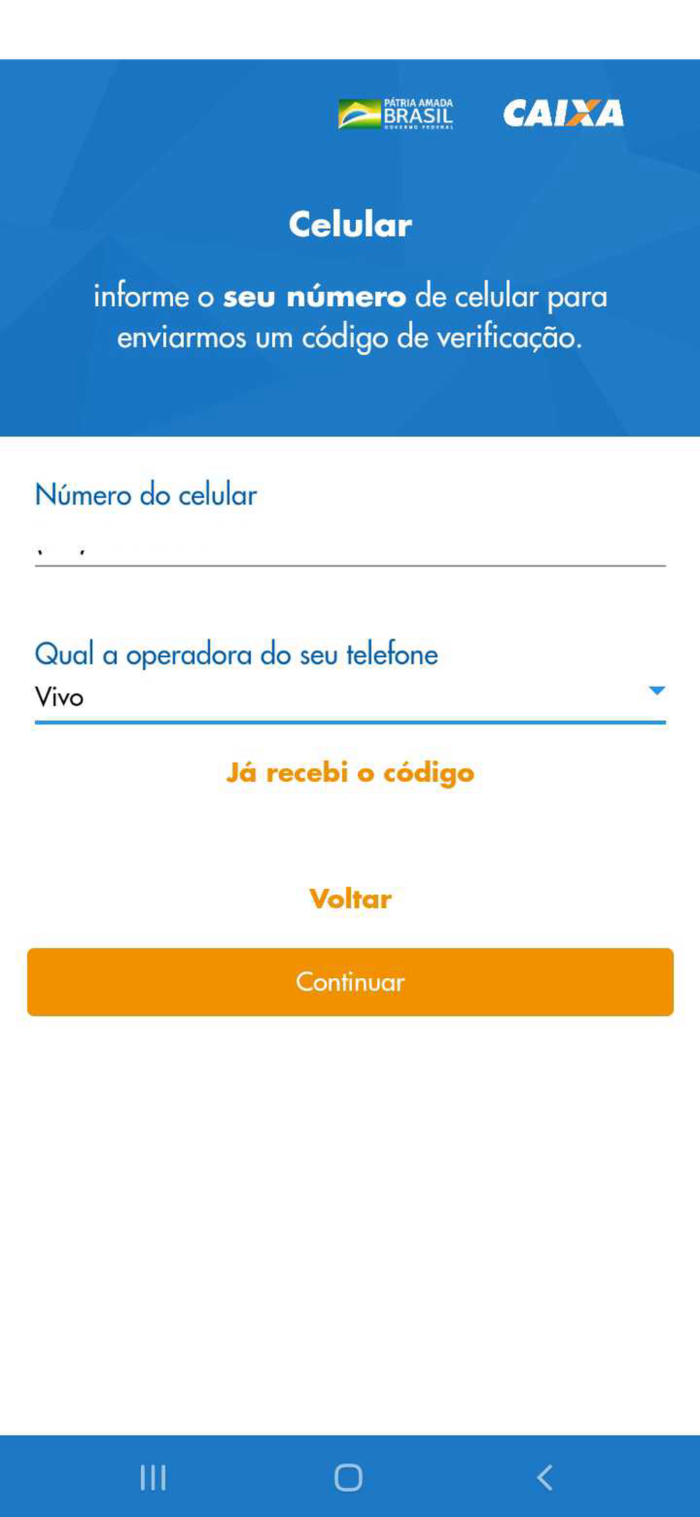Open recent apps from the navigation bar

153,1477
